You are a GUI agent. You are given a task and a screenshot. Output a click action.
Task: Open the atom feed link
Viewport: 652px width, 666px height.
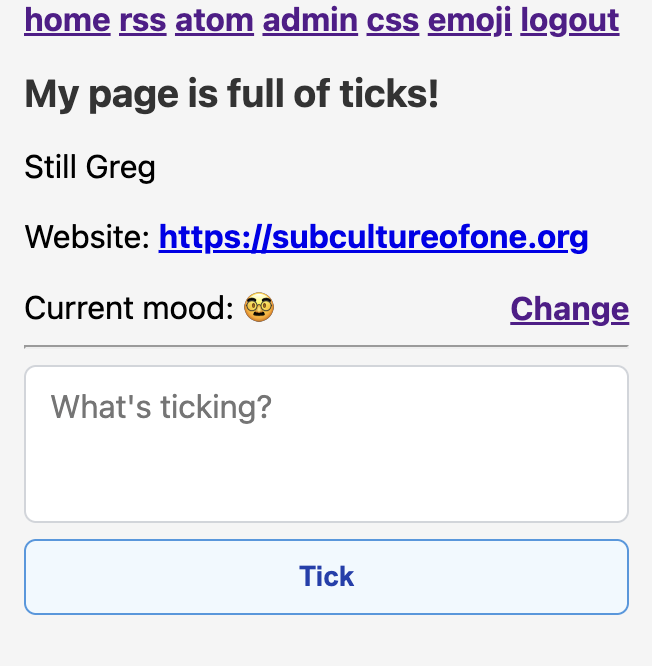[x=214, y=19]
